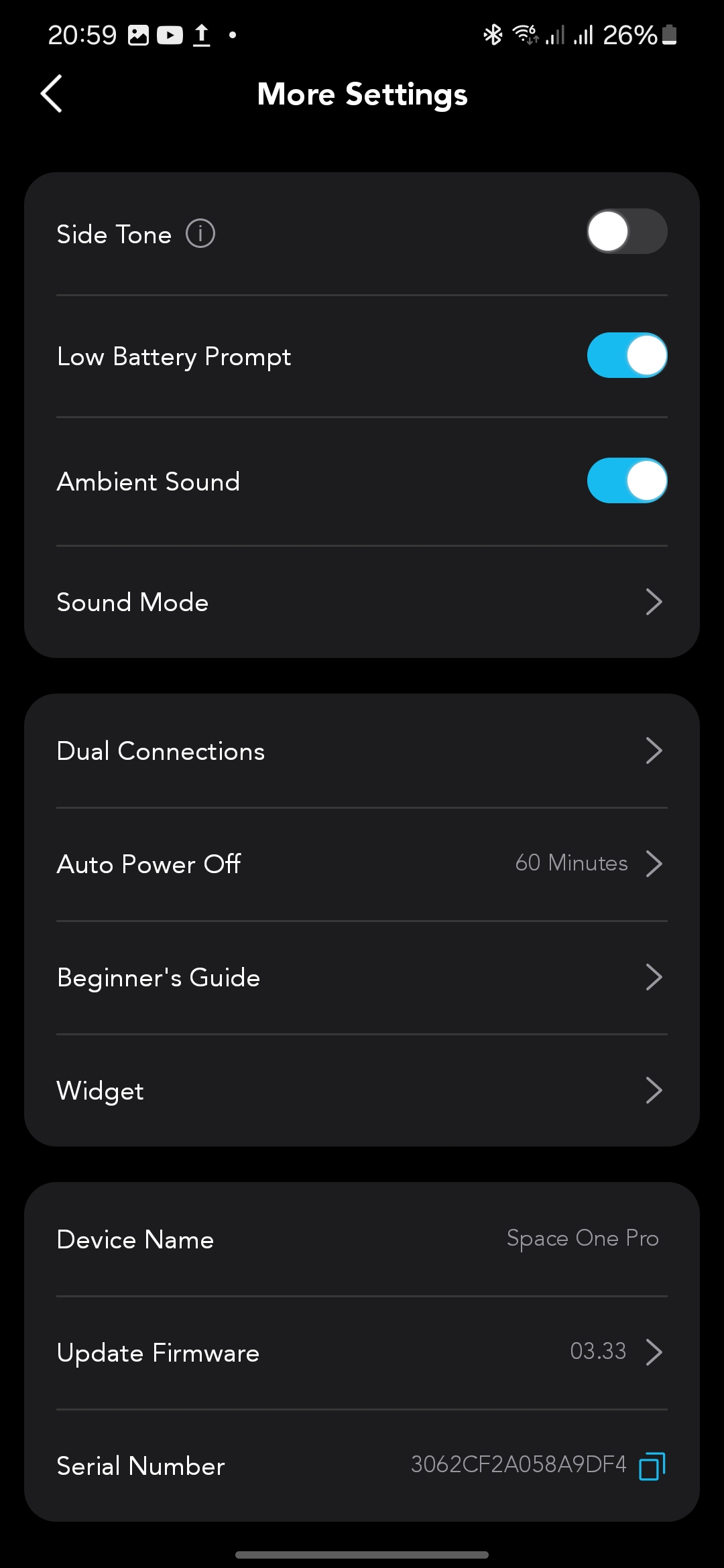
Task: Open the Widget option
Action: point(362,1090)
